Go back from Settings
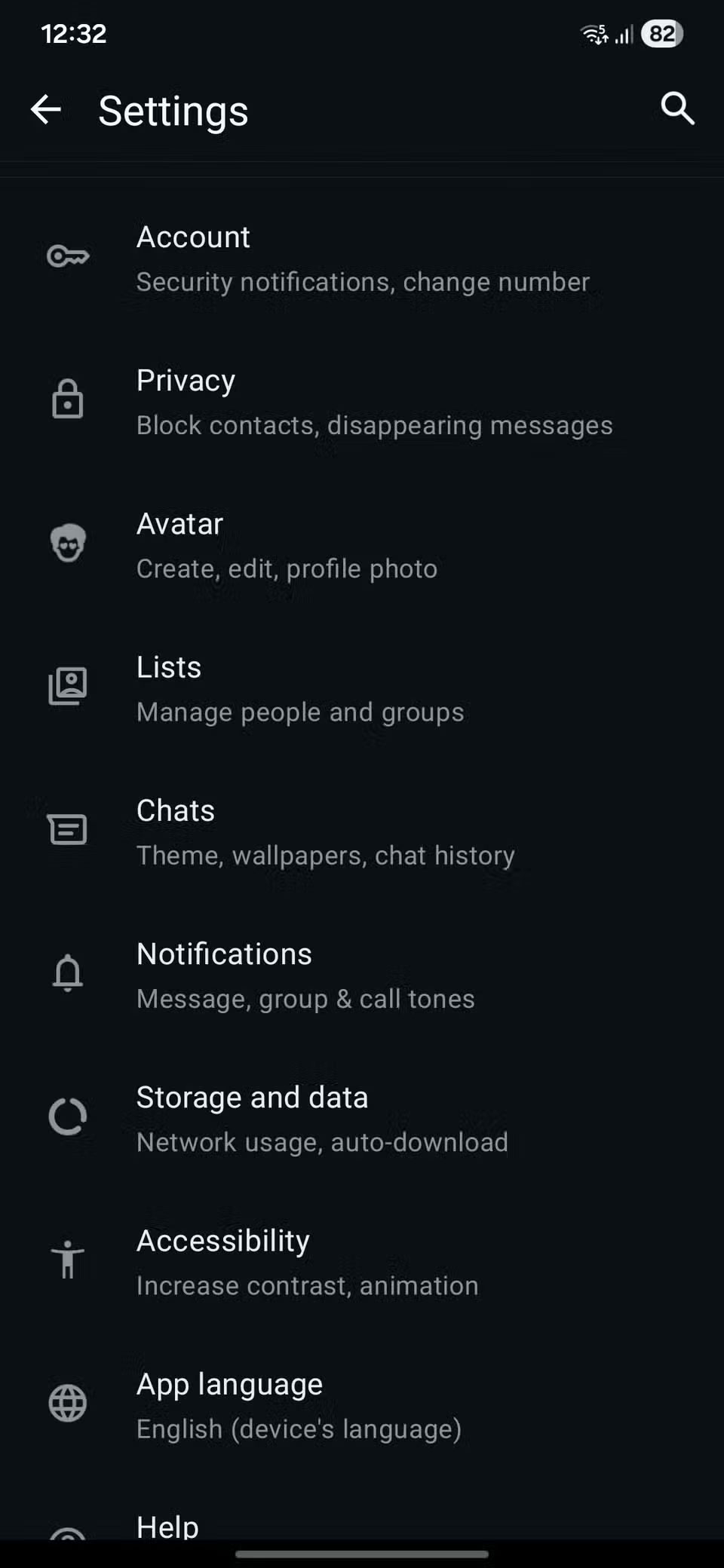724x1568 pixels. pos(46,109)
